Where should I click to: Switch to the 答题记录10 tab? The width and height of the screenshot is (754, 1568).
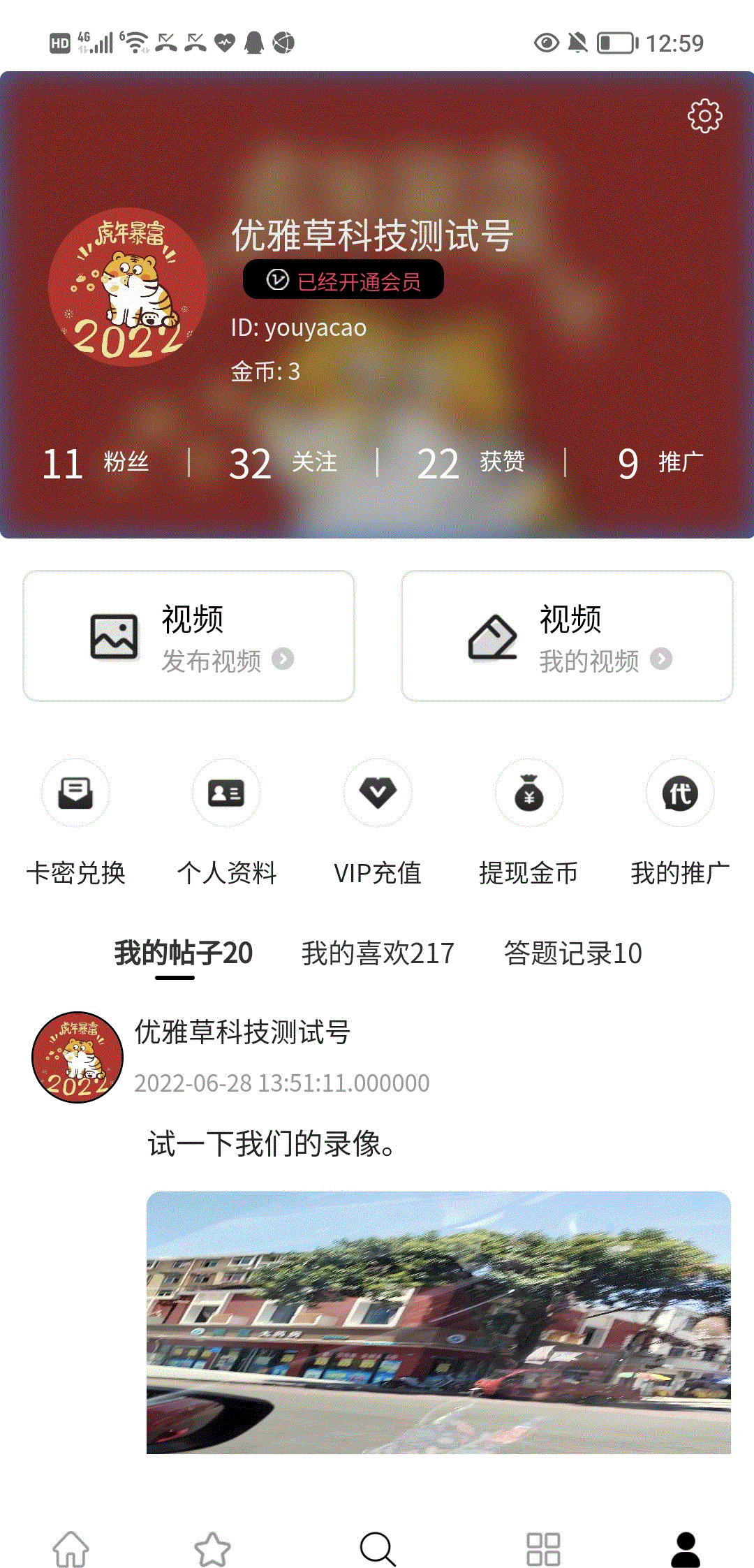pyautogui.click(x=572, y=953)
